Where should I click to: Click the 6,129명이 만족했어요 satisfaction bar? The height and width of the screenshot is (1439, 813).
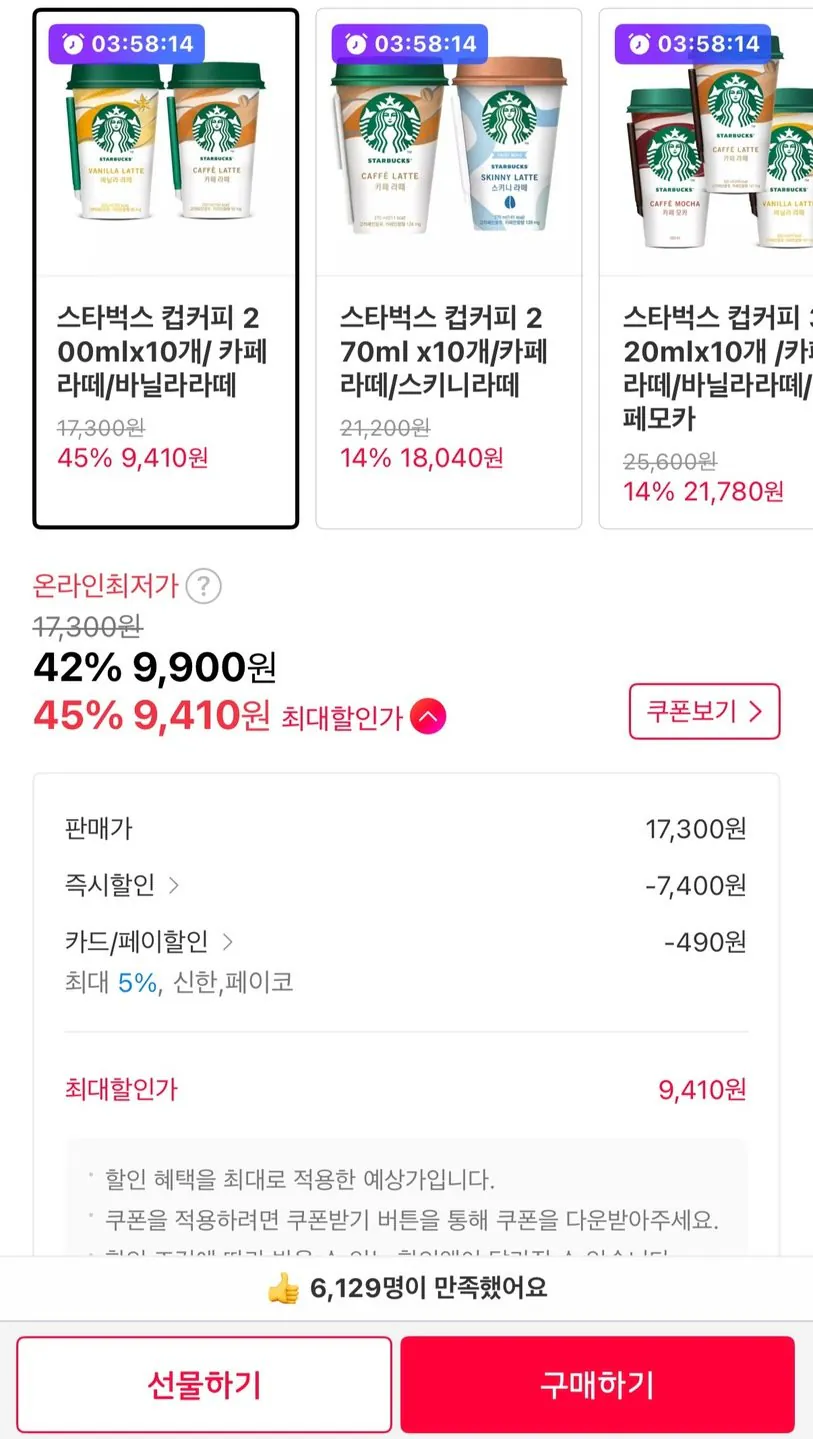[x=406, y=1290]
